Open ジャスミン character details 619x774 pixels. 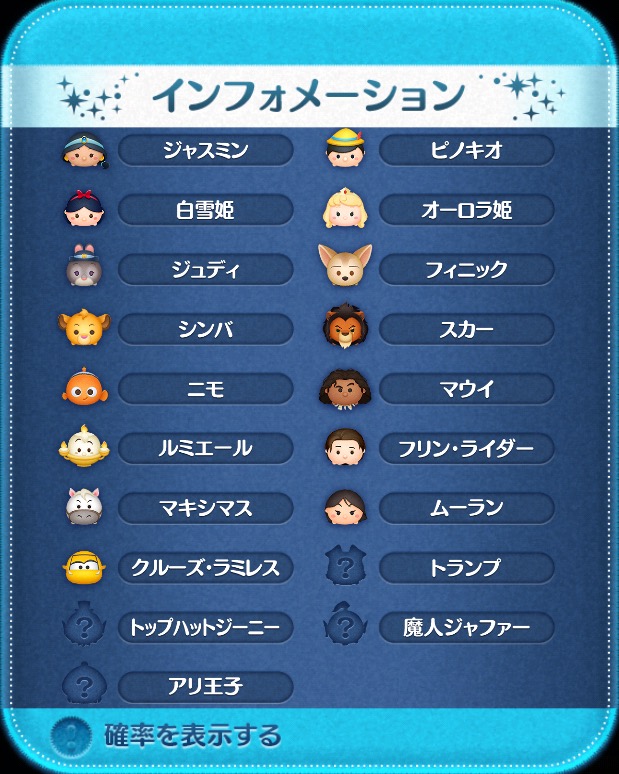pos(205,150)
